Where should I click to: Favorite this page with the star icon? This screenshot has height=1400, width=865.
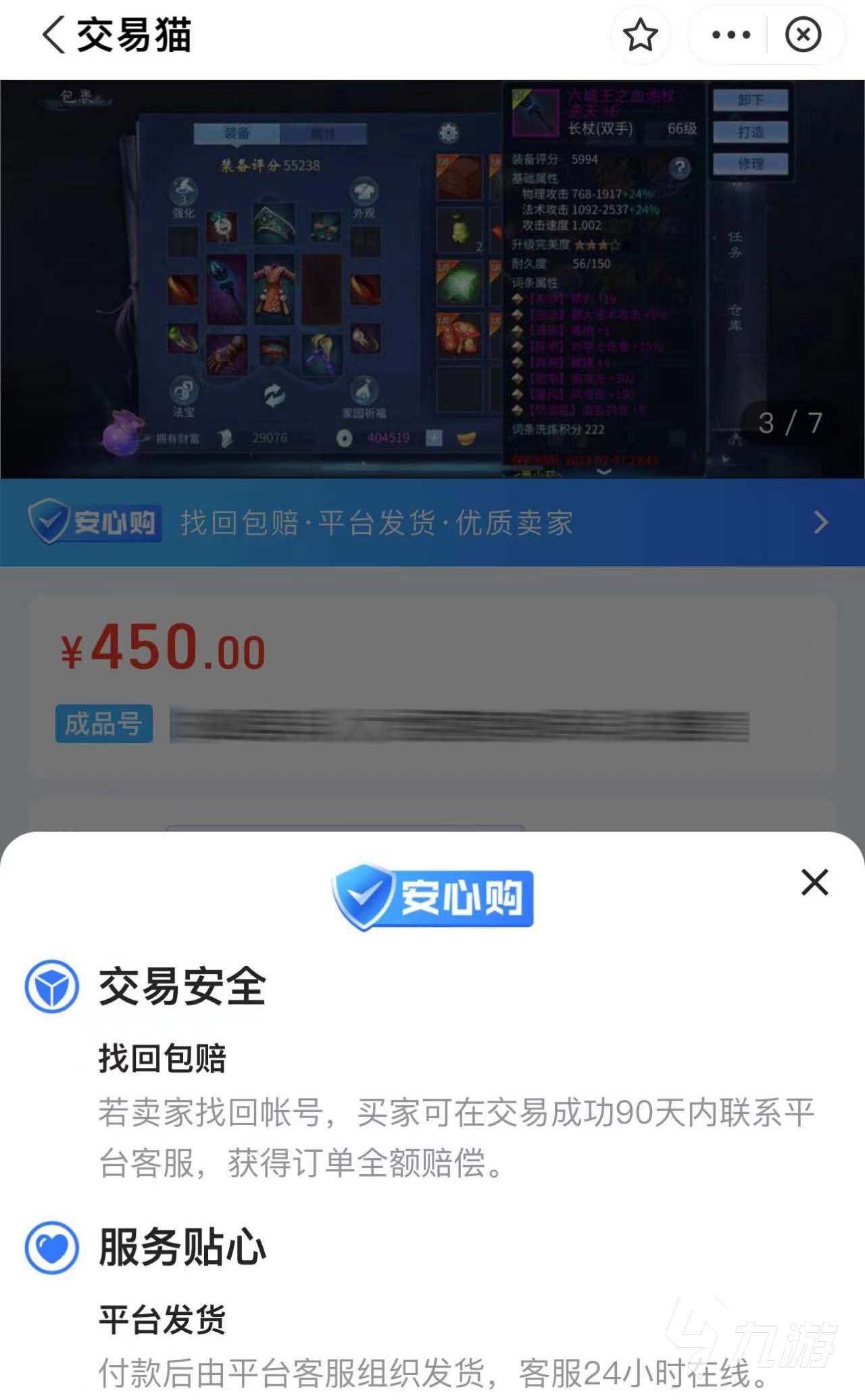[639, 35]
